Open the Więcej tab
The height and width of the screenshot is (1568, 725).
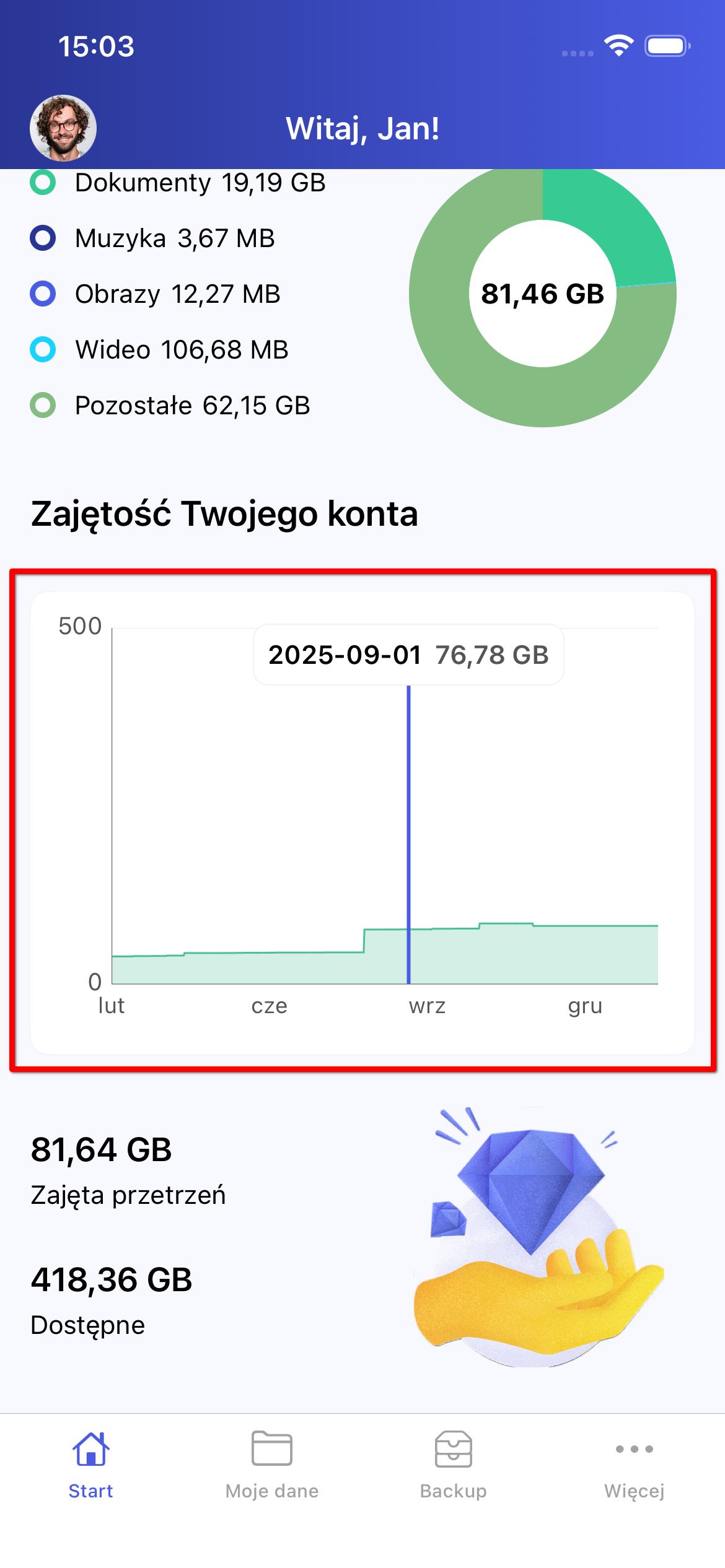634,1464
